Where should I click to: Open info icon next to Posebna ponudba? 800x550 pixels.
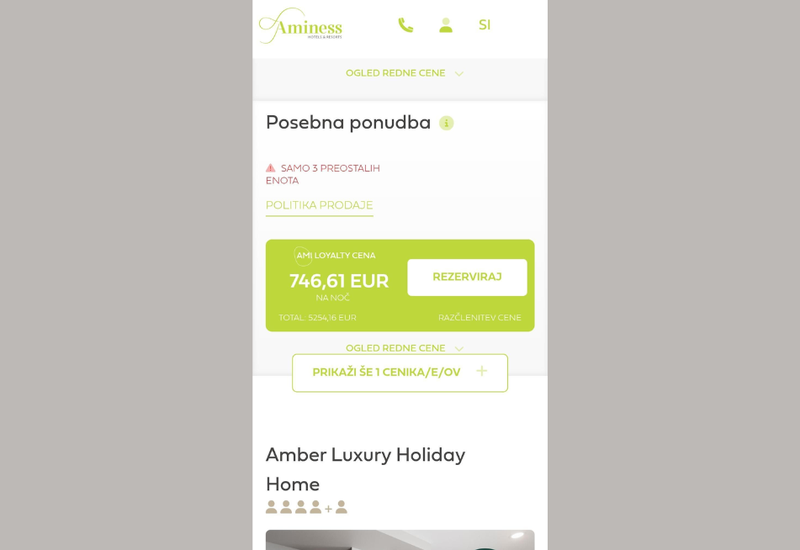(x=446, y=123)
